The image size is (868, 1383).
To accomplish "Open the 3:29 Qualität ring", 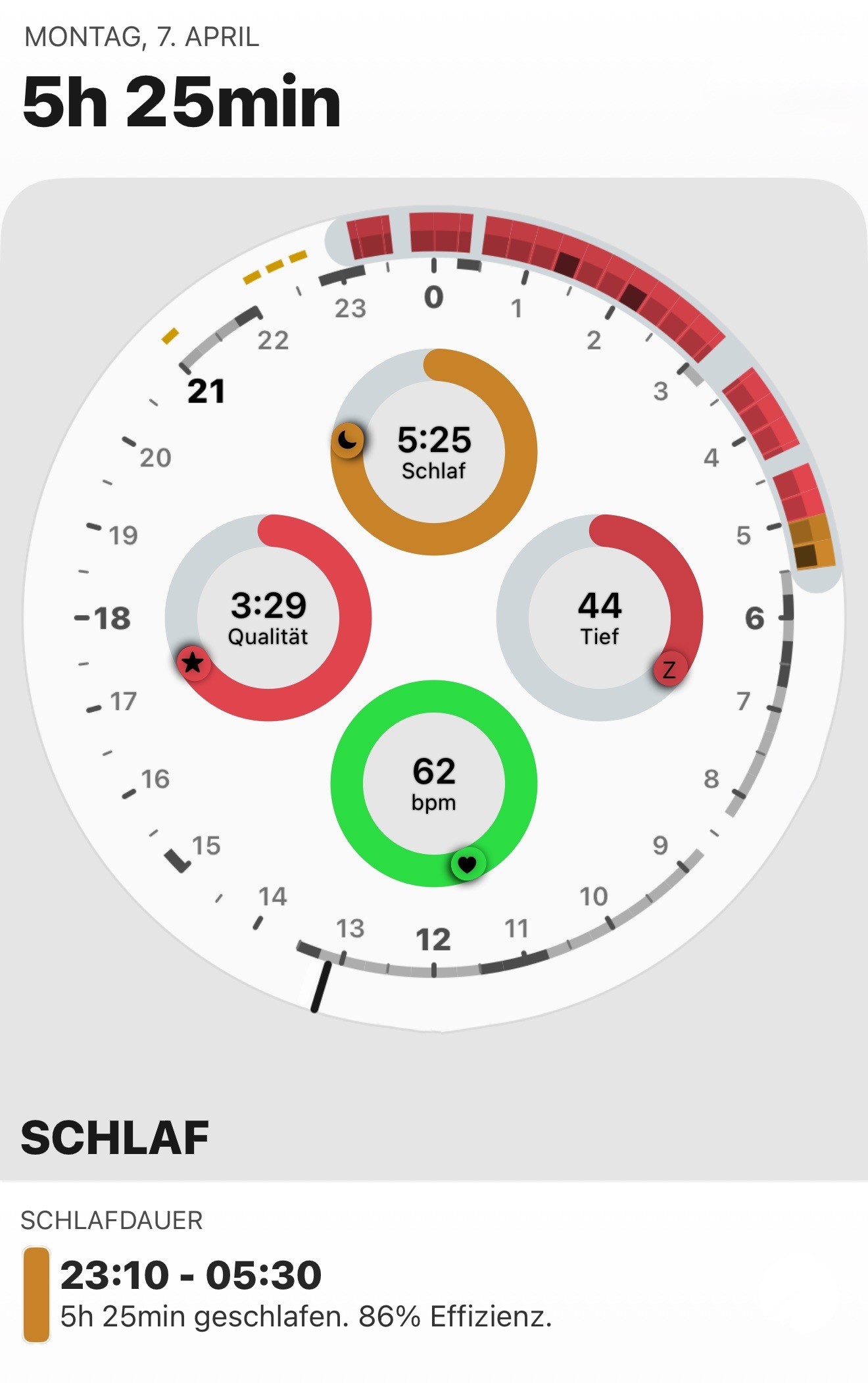I will (268, 618).
